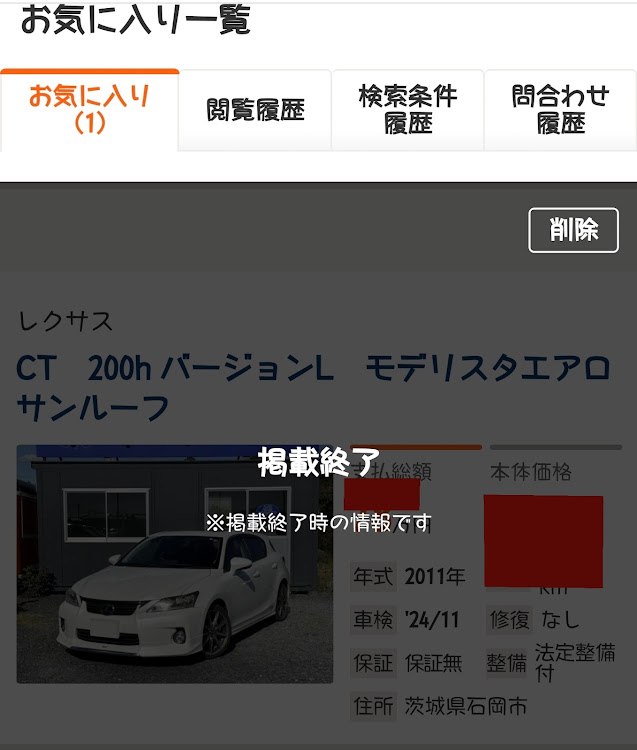Select the 問合わせ履歴 tab
Image resolution: width=637 pixels, height=750 pixels.
[x=560, y=110]
